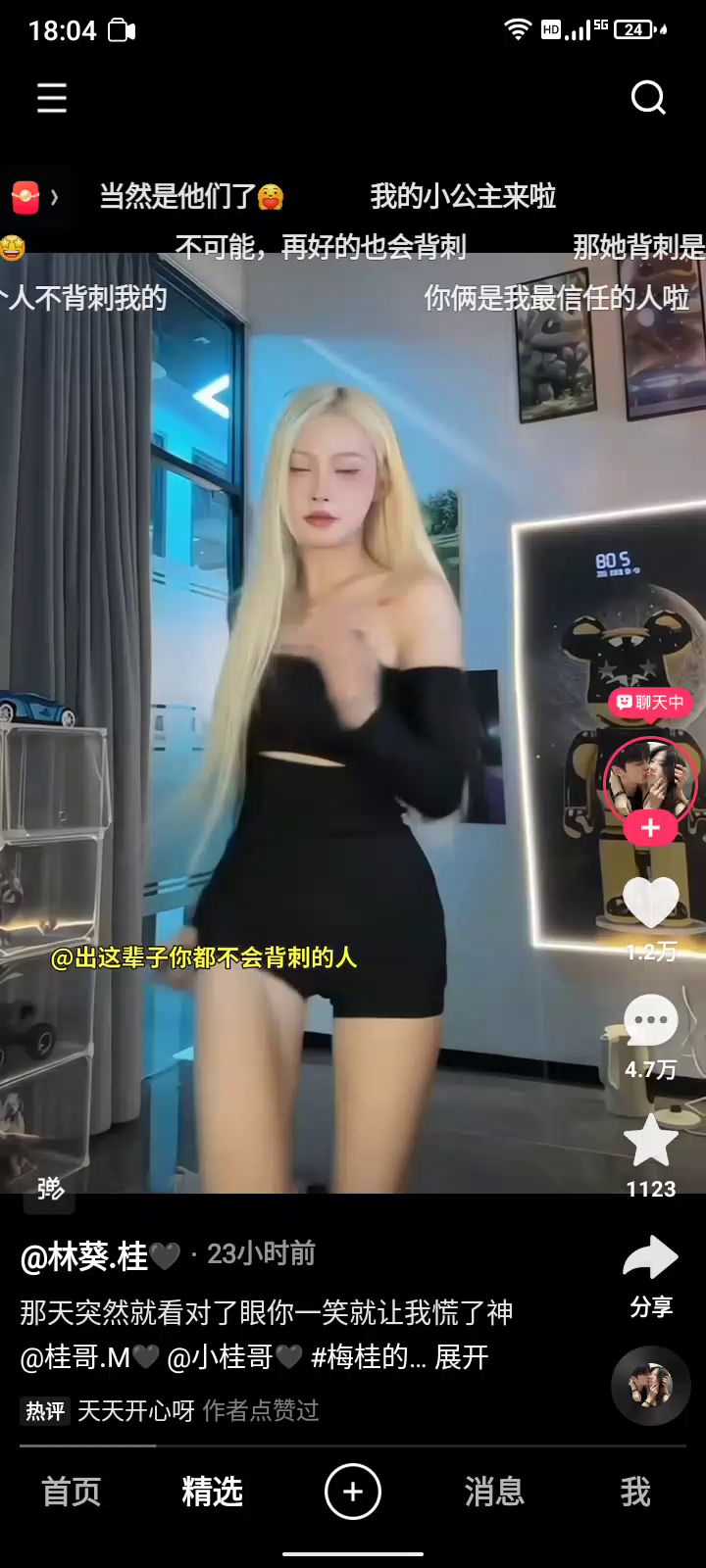Open the @林葵.桂 author profile

[x=84, y=1255]
